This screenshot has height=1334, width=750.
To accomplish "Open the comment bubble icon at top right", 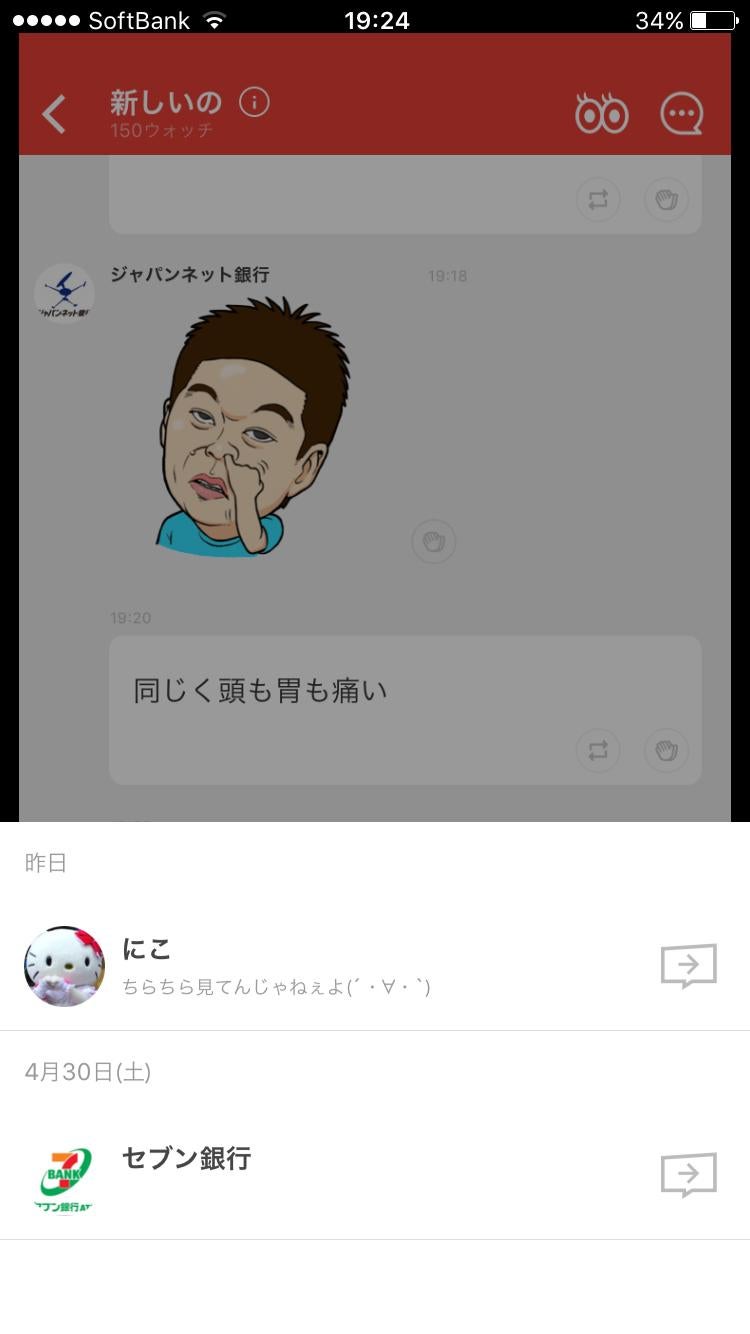I will click(681, 113).
